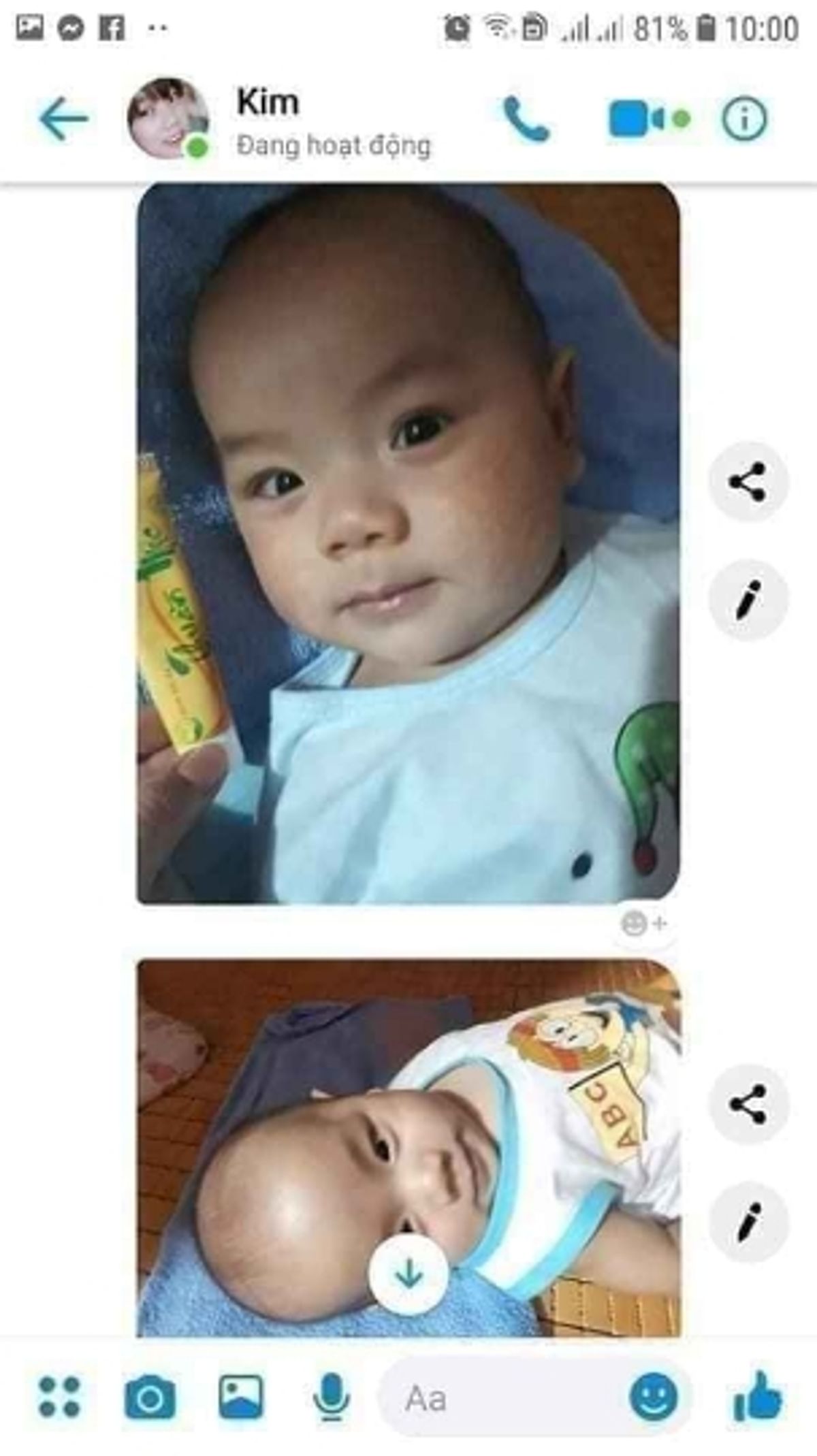The height and width of the screenshot is (1456, 817).
Task: Edit the photo with the ABC shirt
Action: (x=748, y=1223)
